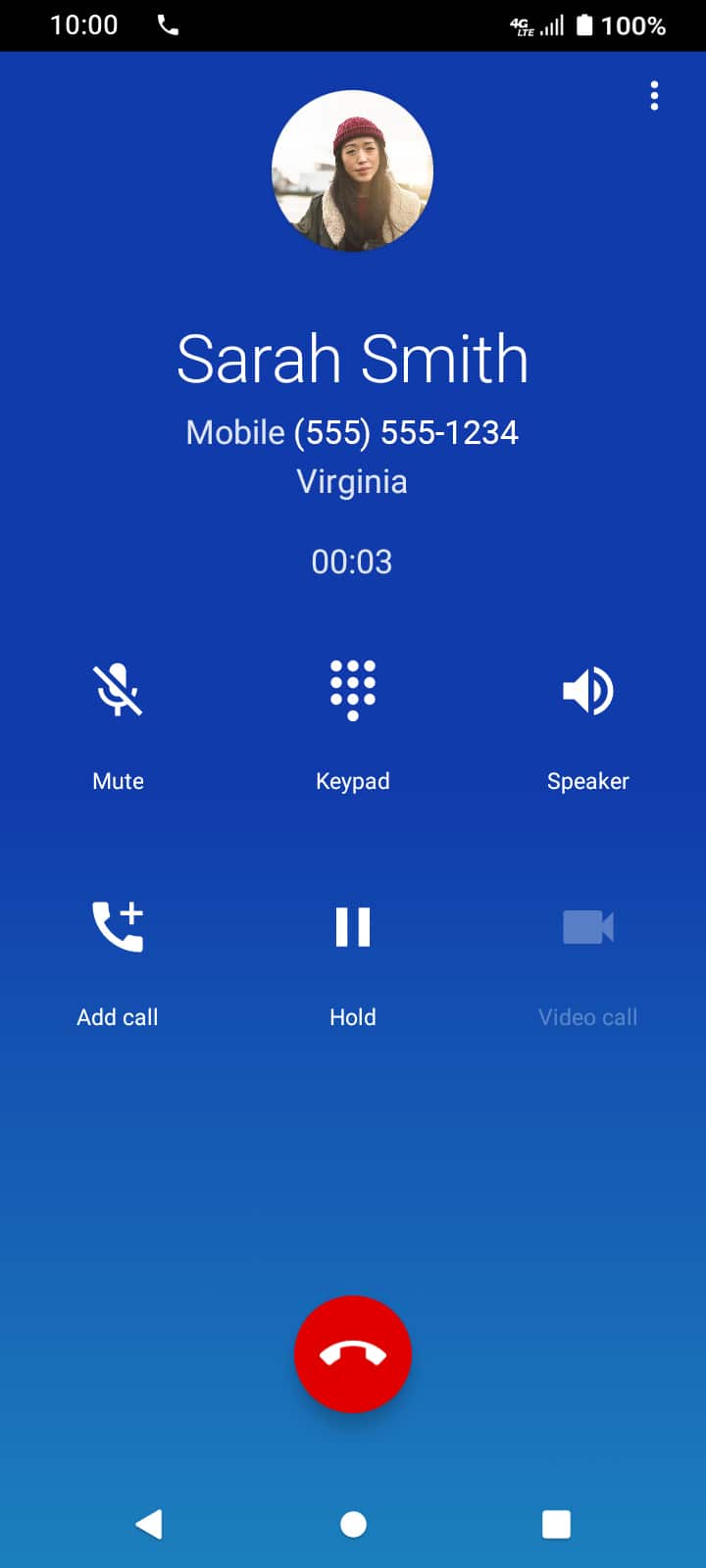Tap the system back button
The image size is (706, 1568).
[x=149, y=1524]
